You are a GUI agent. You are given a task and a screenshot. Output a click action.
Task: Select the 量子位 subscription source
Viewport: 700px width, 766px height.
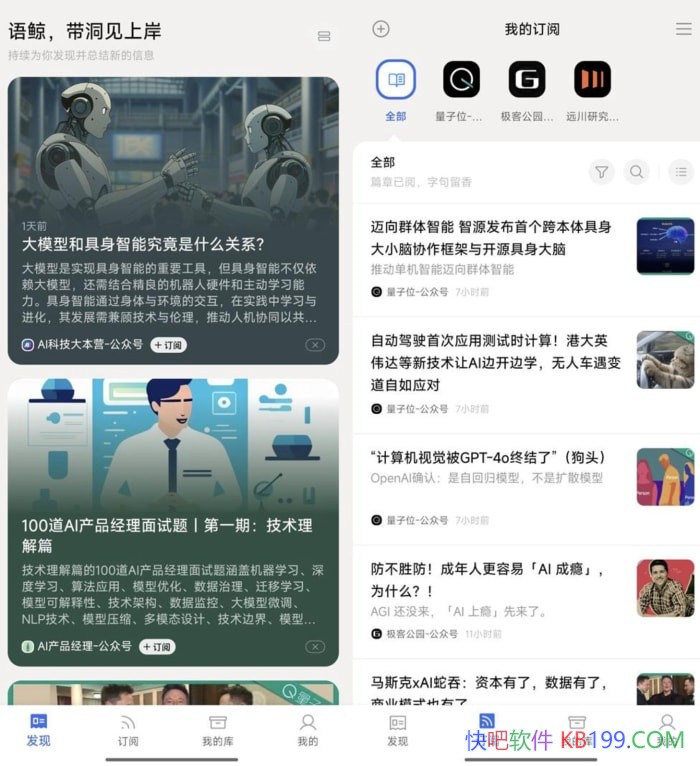coord(461,80)
